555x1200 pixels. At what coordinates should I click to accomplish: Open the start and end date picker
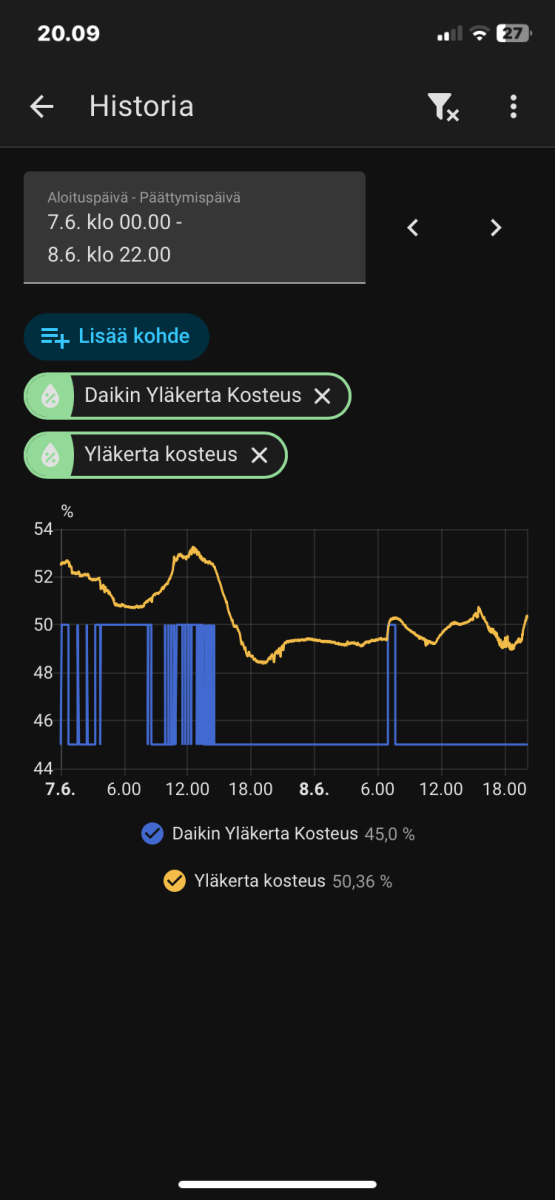coord(194,227)
